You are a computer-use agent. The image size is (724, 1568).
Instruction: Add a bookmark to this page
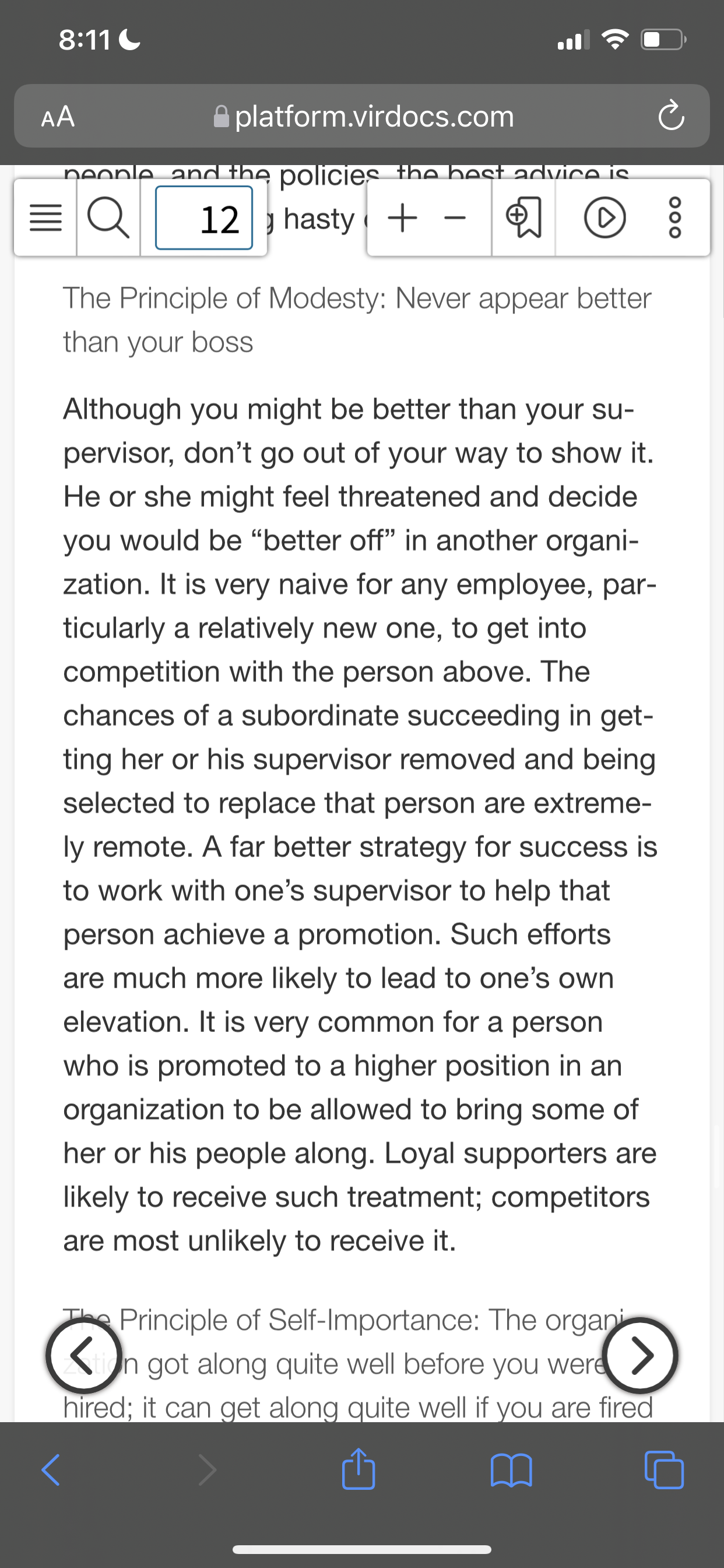point(523,218)
